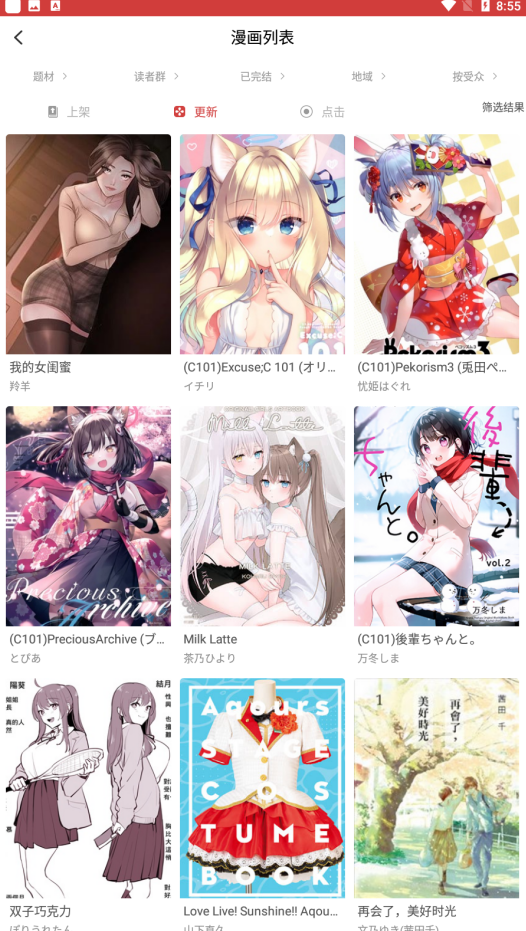Screen dimensions: 526x931
Task: Expand the 已完结 status filter
Action: pyautogui.click(x=262, y=77)
